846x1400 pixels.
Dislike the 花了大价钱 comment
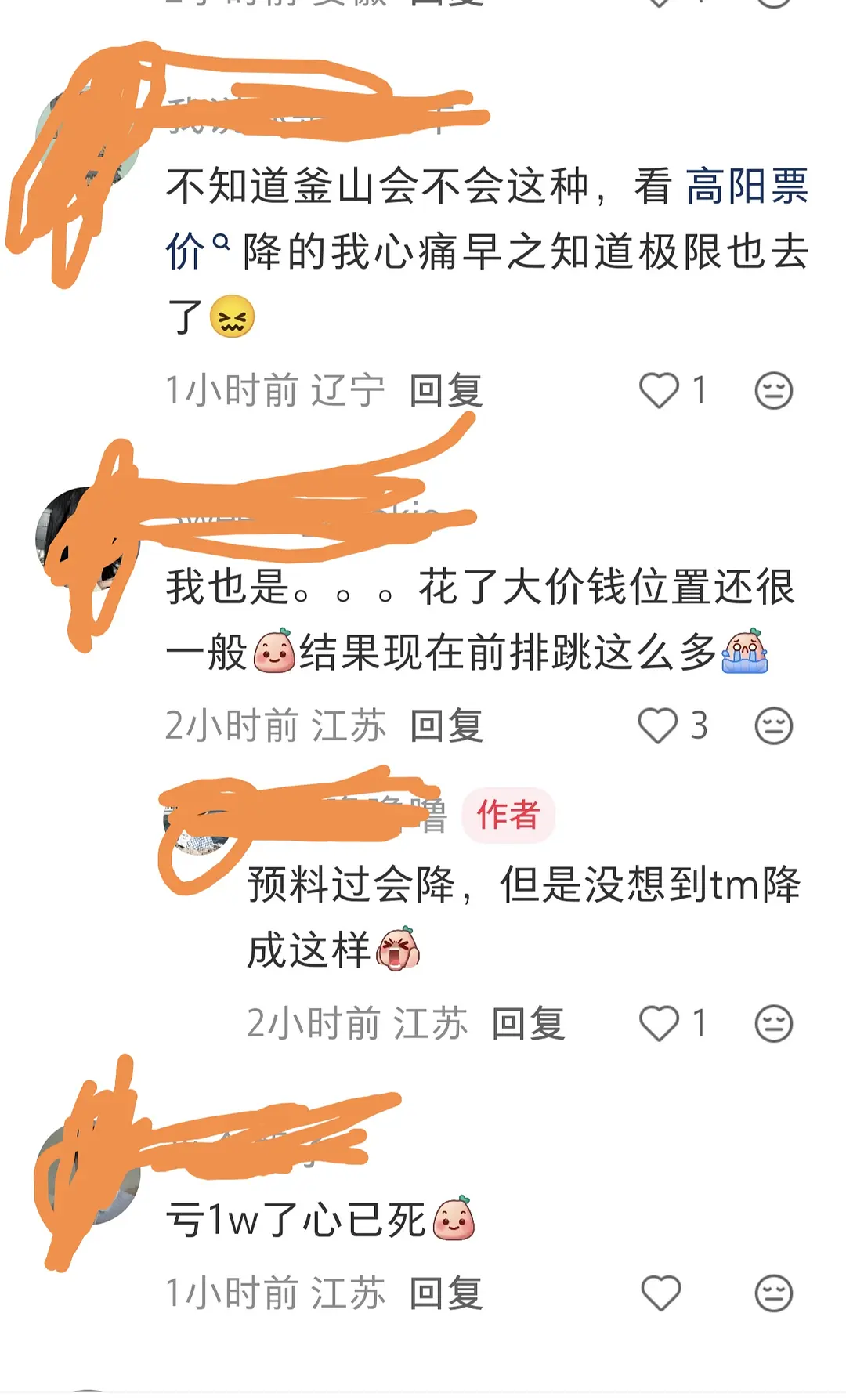pos(774,725)
